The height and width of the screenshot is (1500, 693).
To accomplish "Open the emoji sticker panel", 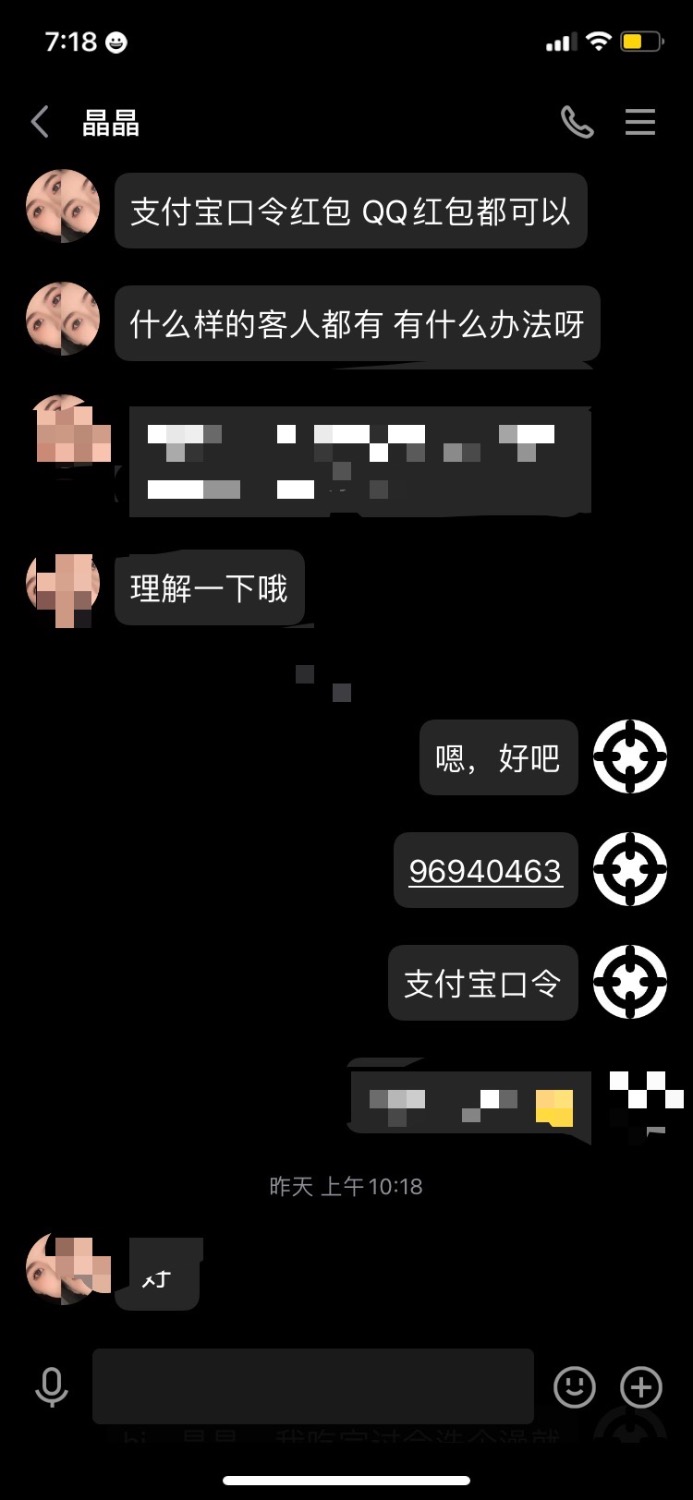I will pos(574,1386).
